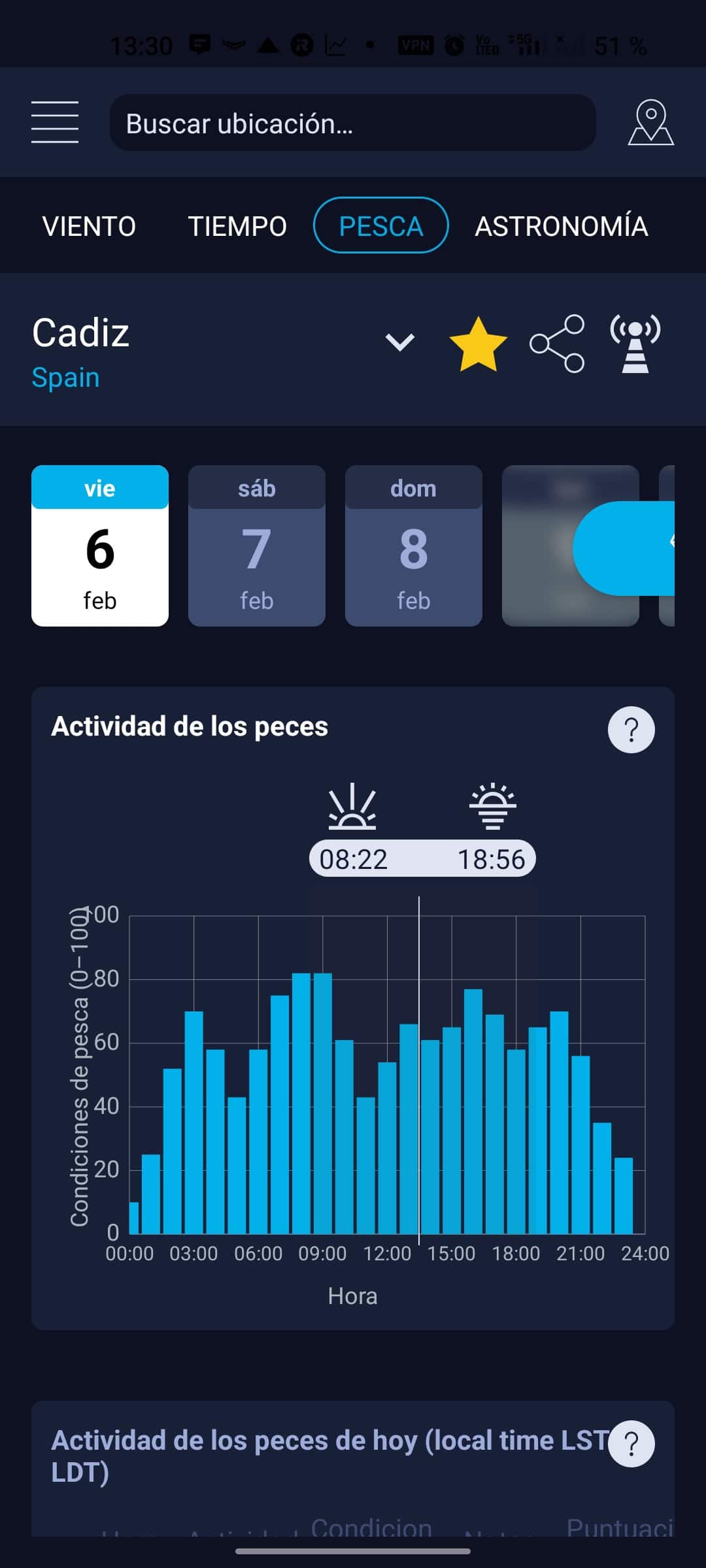Open the hamburger navigation menu
The height and width of the screenshot is (1568, 706).
pos(55,123)
